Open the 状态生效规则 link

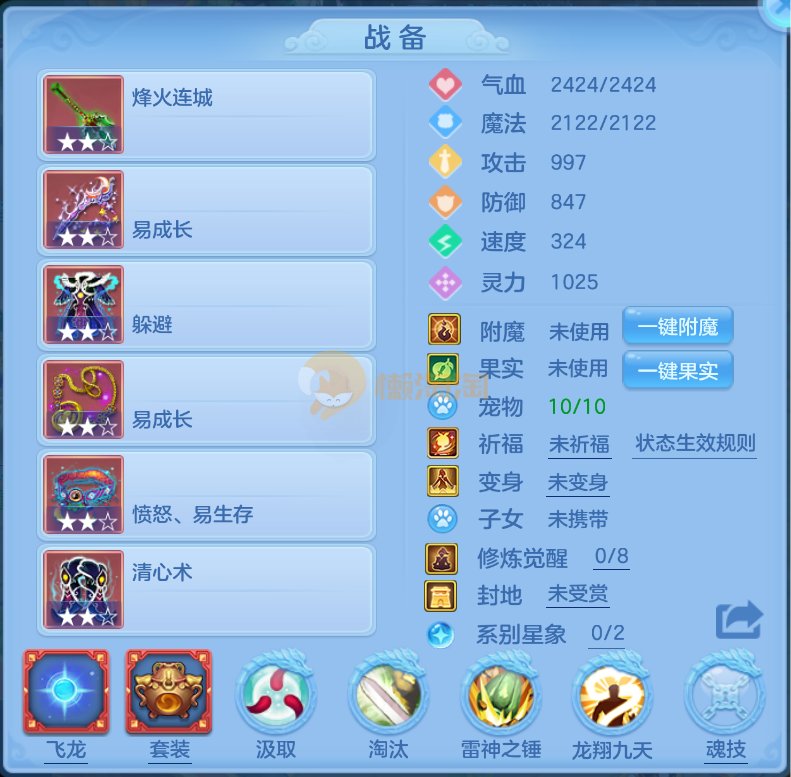coord(695,444)
